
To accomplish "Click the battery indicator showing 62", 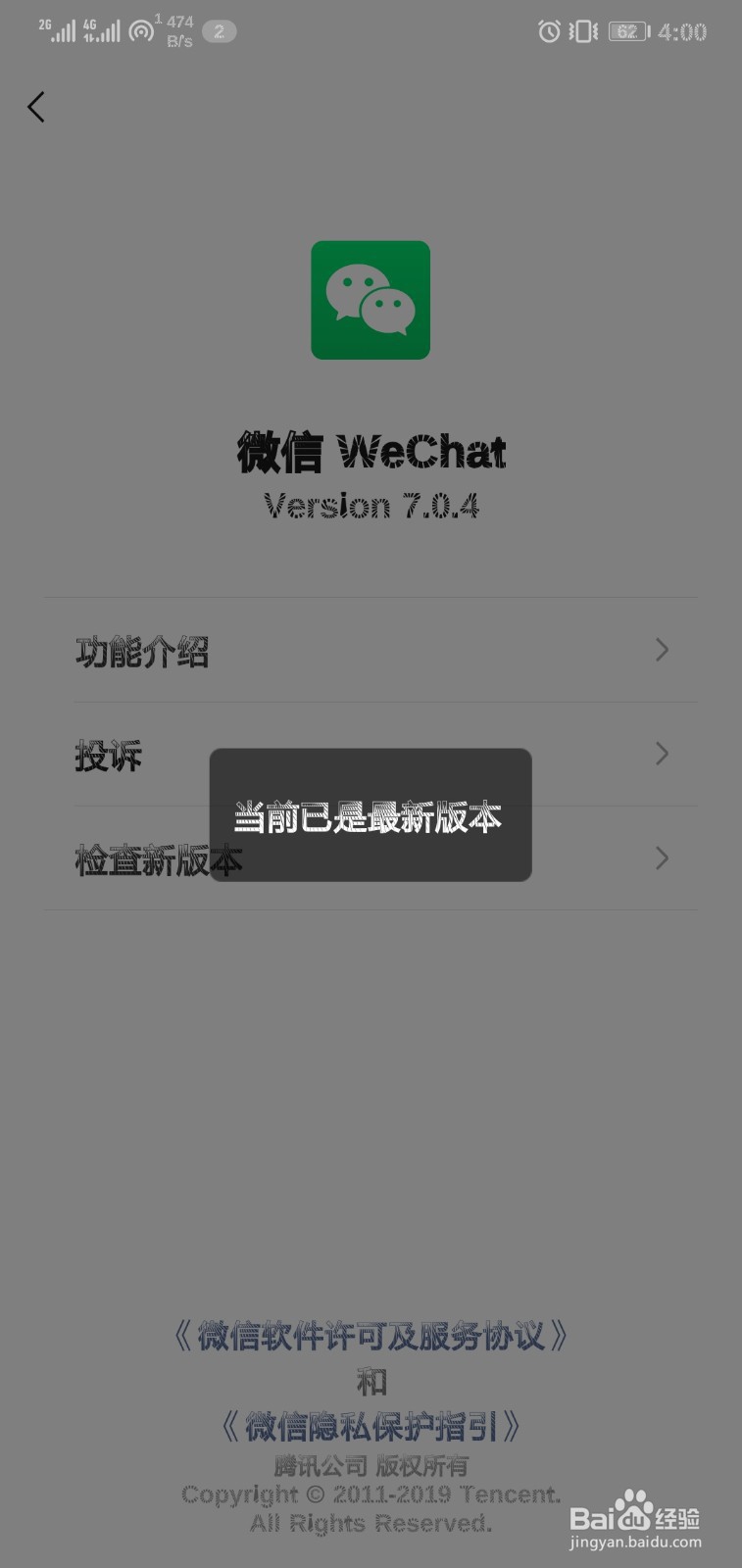I will point(627,30).
